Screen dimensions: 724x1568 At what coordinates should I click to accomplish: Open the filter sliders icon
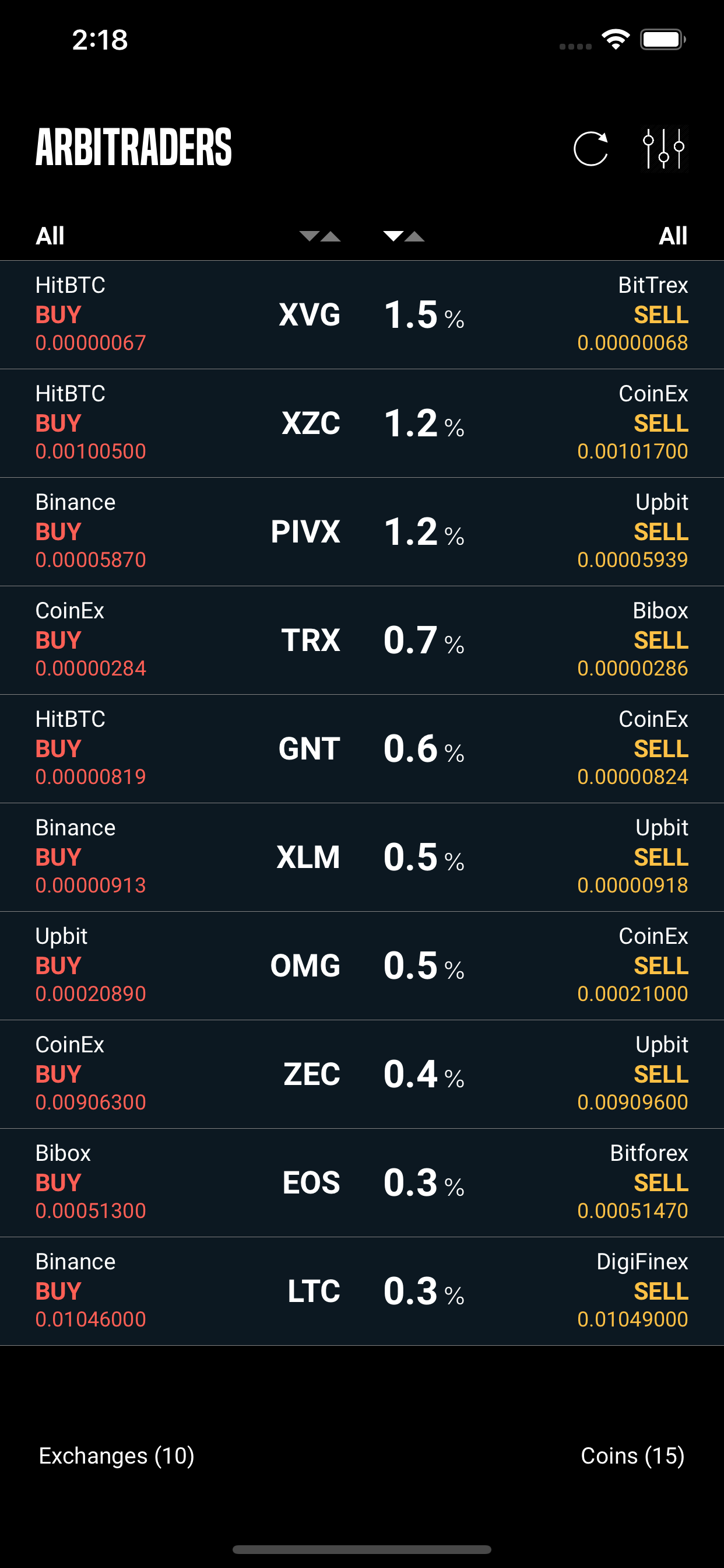[x=664, y=149]
